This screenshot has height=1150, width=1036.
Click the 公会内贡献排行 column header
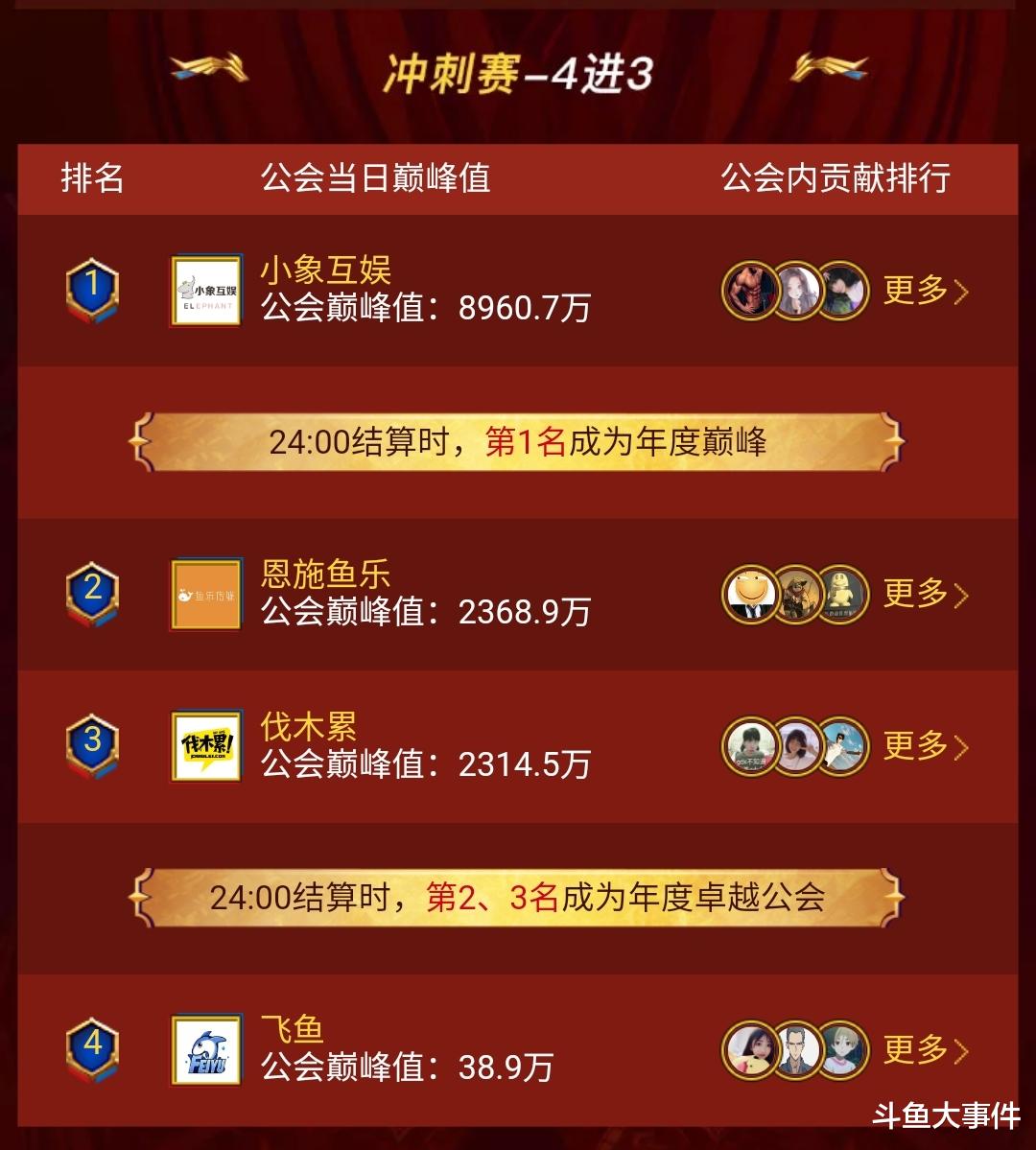836,177
